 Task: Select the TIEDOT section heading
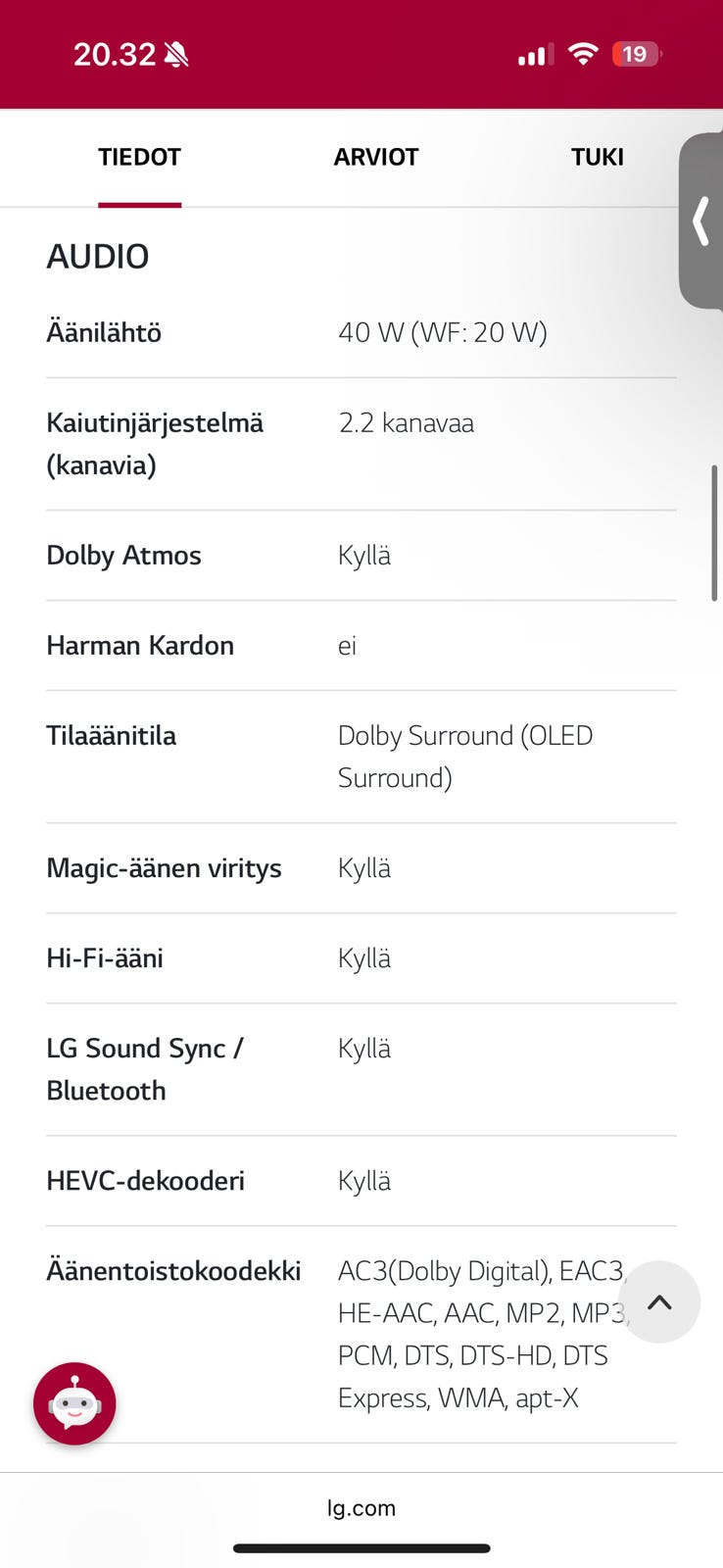point(139,157)
